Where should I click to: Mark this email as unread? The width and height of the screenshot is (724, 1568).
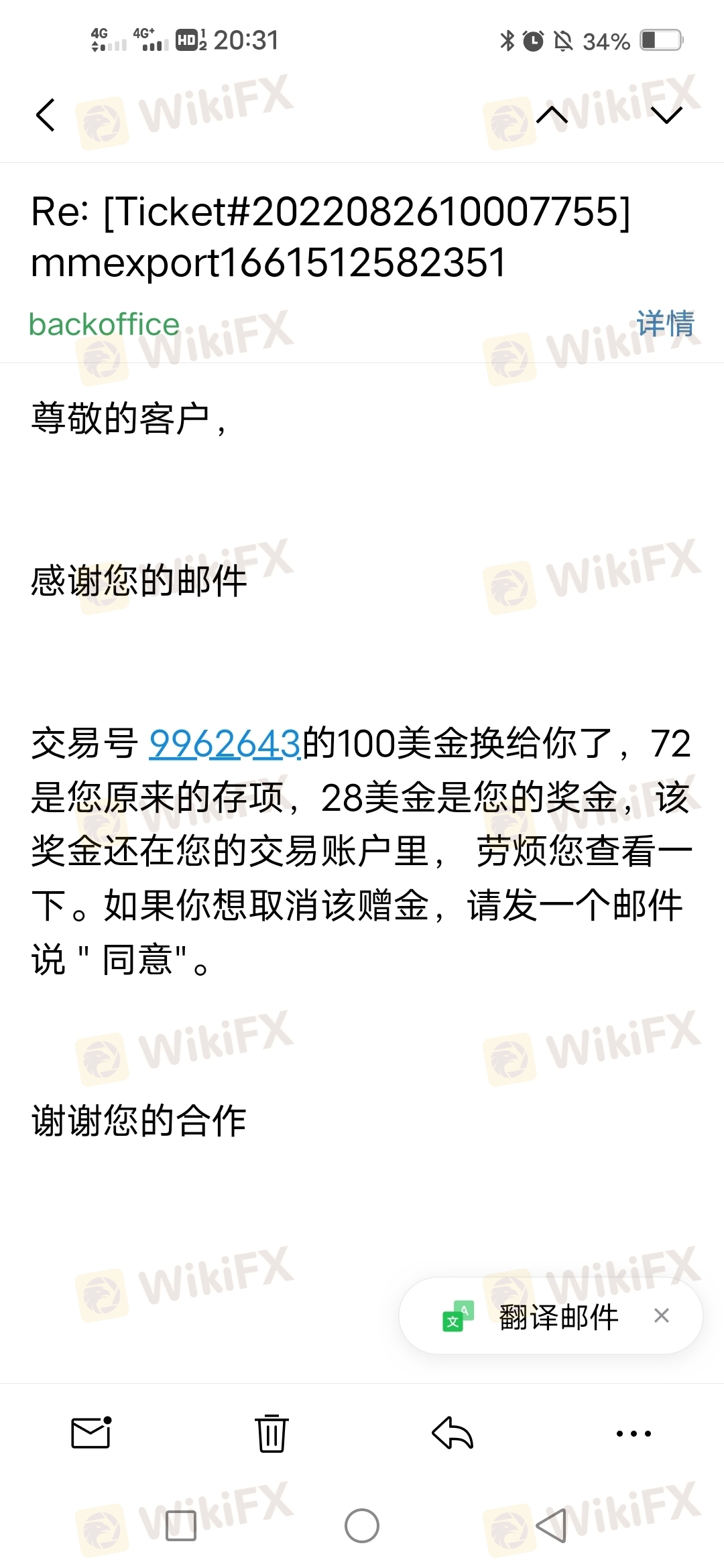tap(90, 1433)
